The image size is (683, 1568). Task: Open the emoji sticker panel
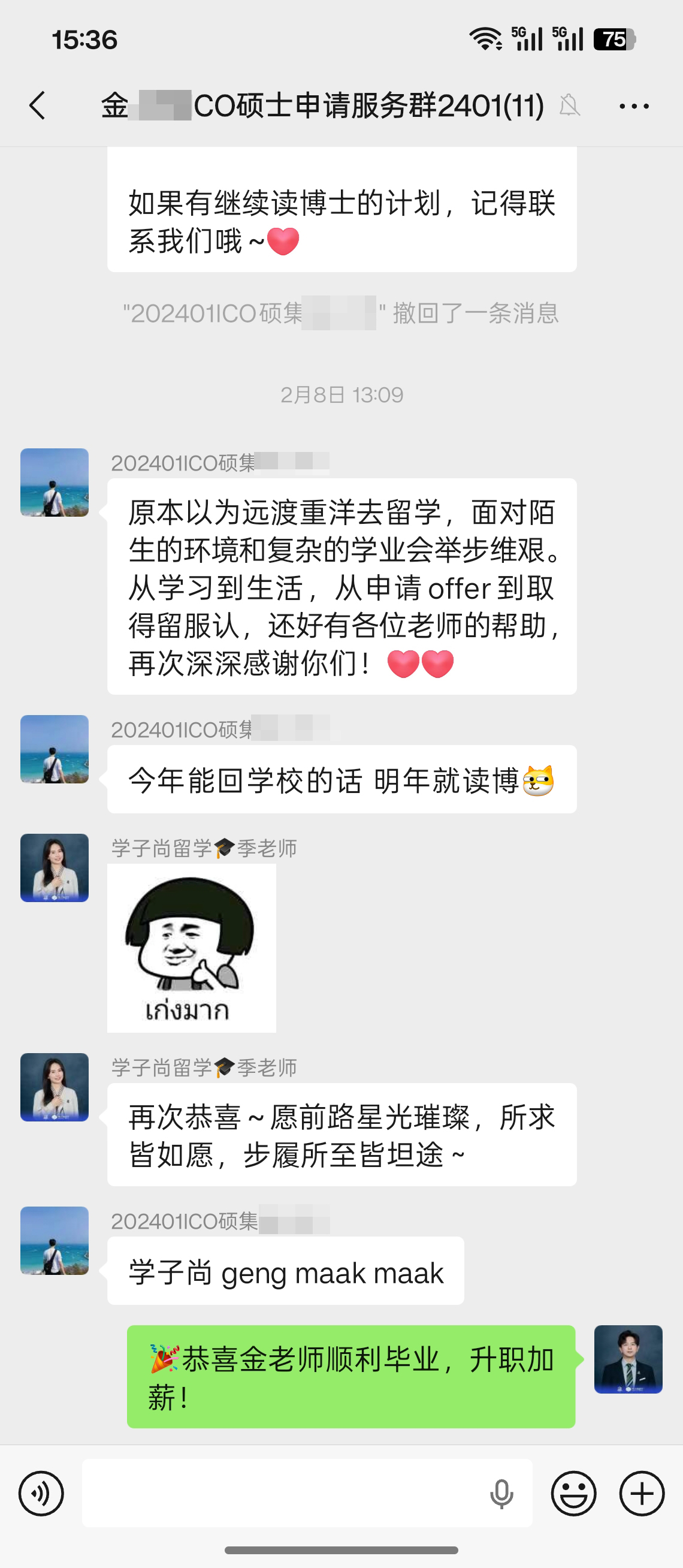[x=573, y=1493]
